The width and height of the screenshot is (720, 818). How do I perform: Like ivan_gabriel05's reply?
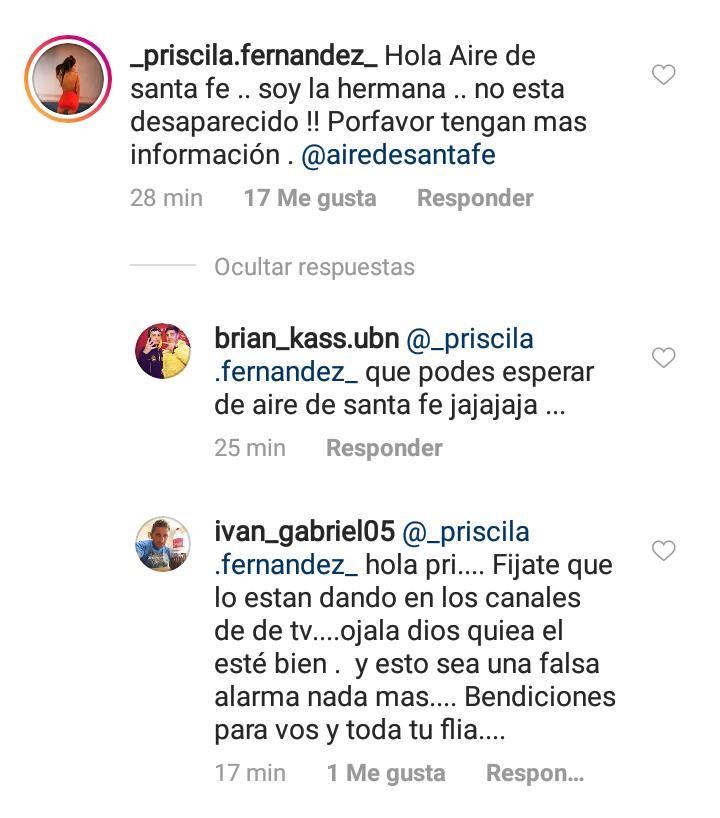[664, 551]
